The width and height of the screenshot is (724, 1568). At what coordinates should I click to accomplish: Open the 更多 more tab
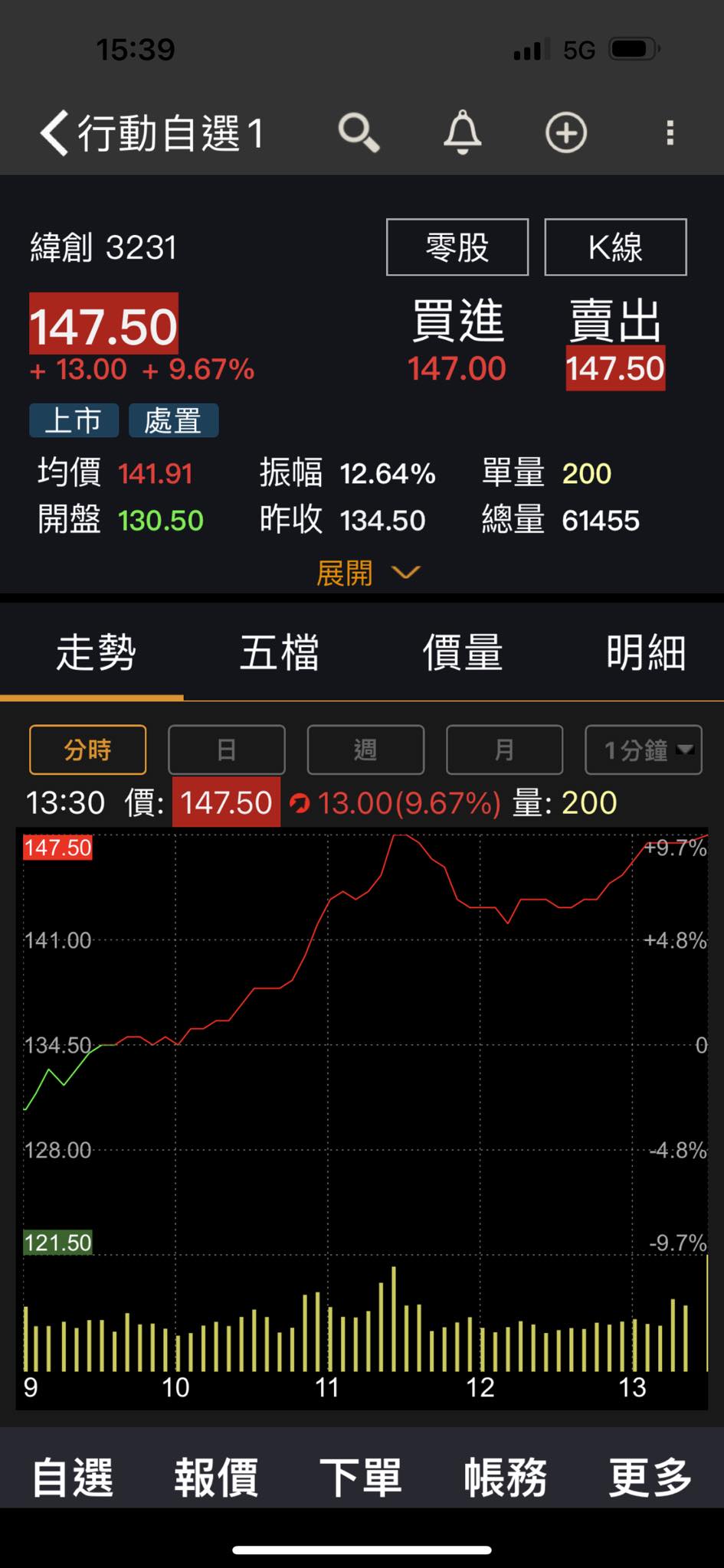650,1477
